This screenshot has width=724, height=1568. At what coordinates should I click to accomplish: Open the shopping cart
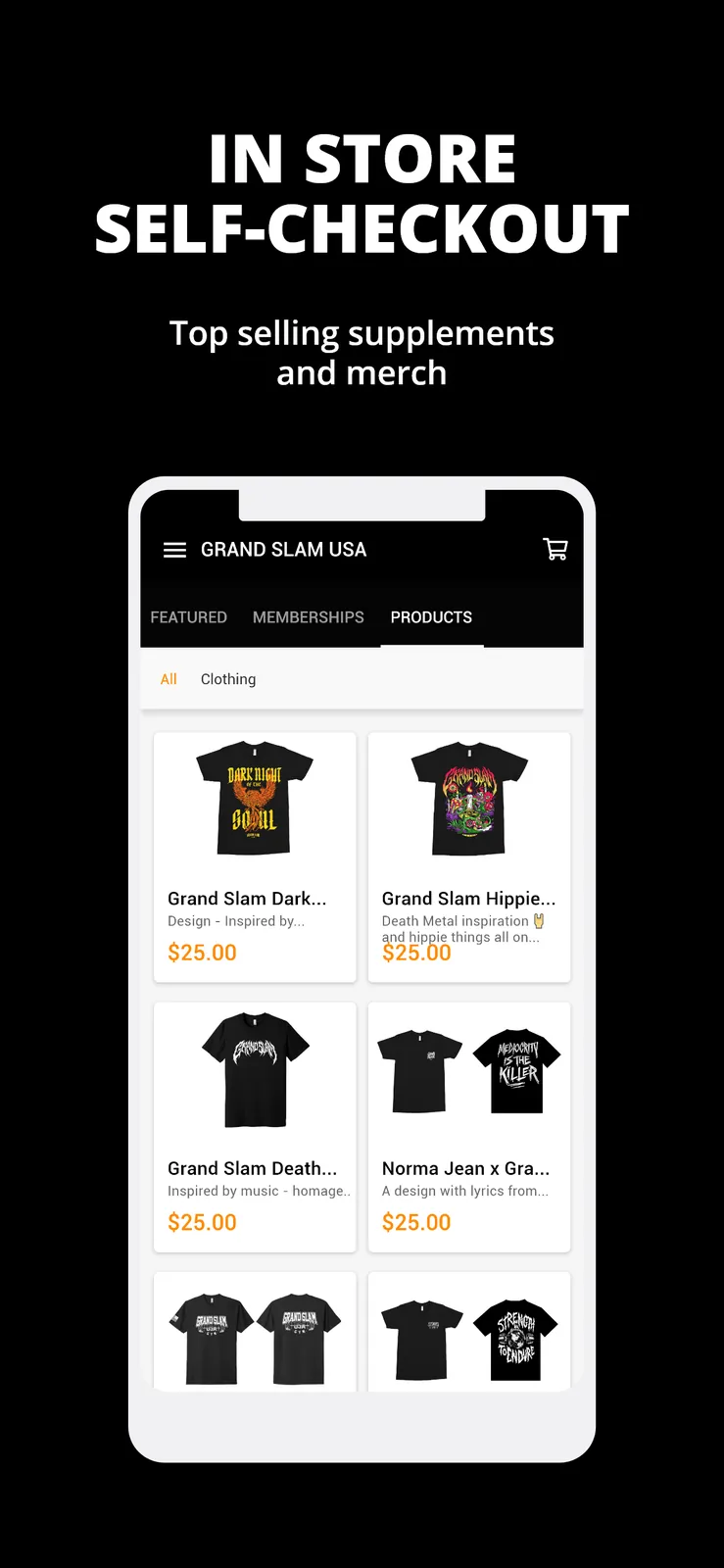(555, 549)
